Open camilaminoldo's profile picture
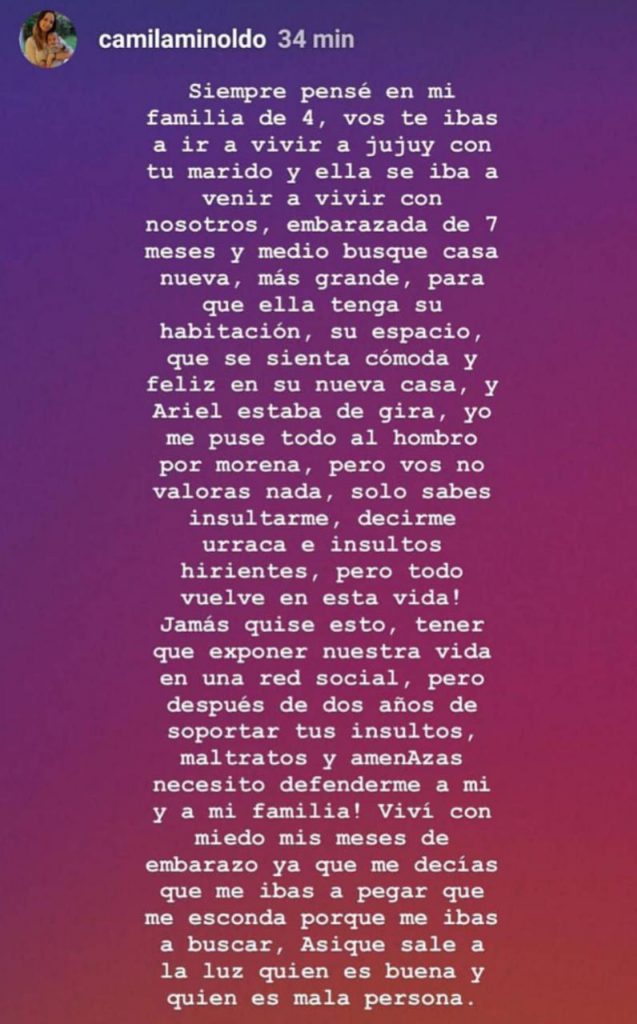637x1024 pixels. coord(47,40)
